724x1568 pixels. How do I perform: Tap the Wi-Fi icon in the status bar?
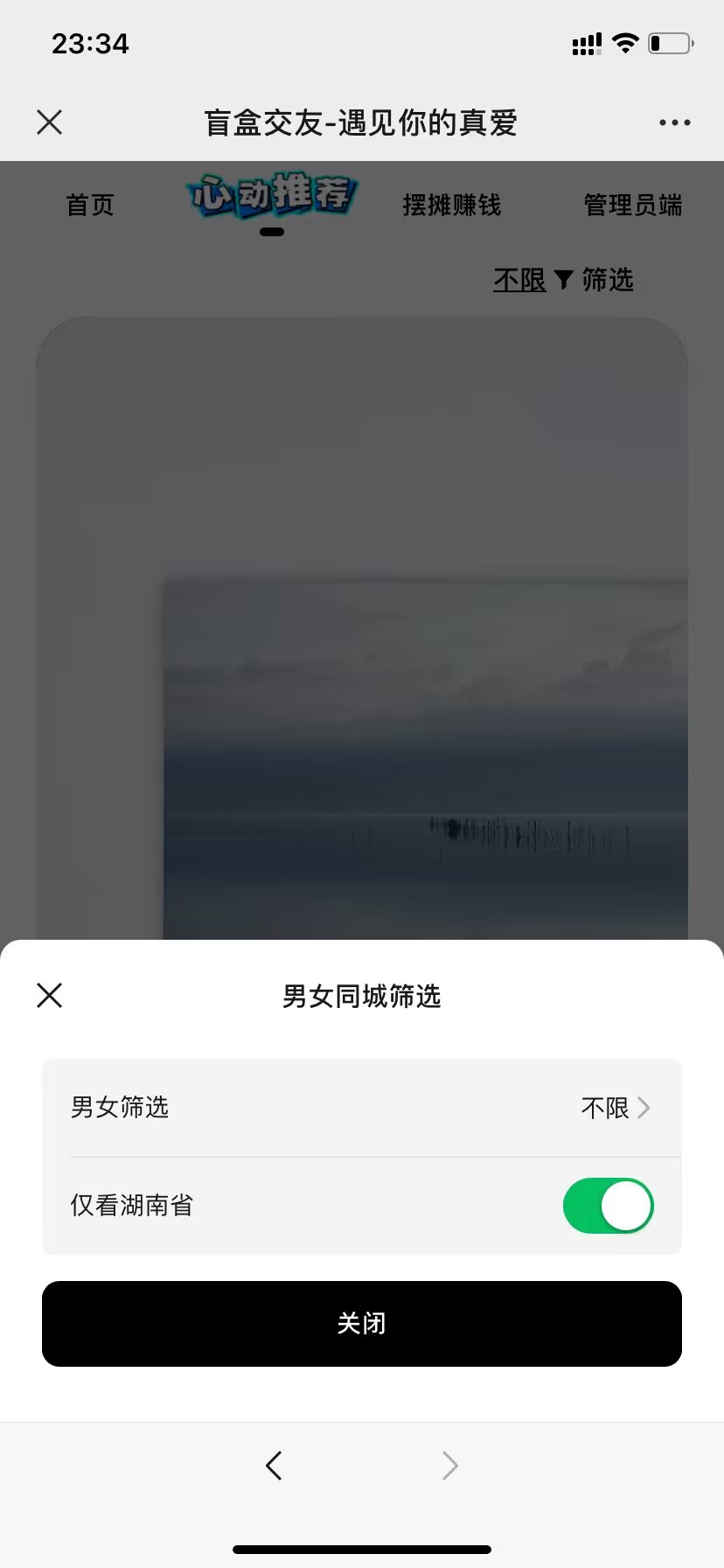click(x=624, y=42)
